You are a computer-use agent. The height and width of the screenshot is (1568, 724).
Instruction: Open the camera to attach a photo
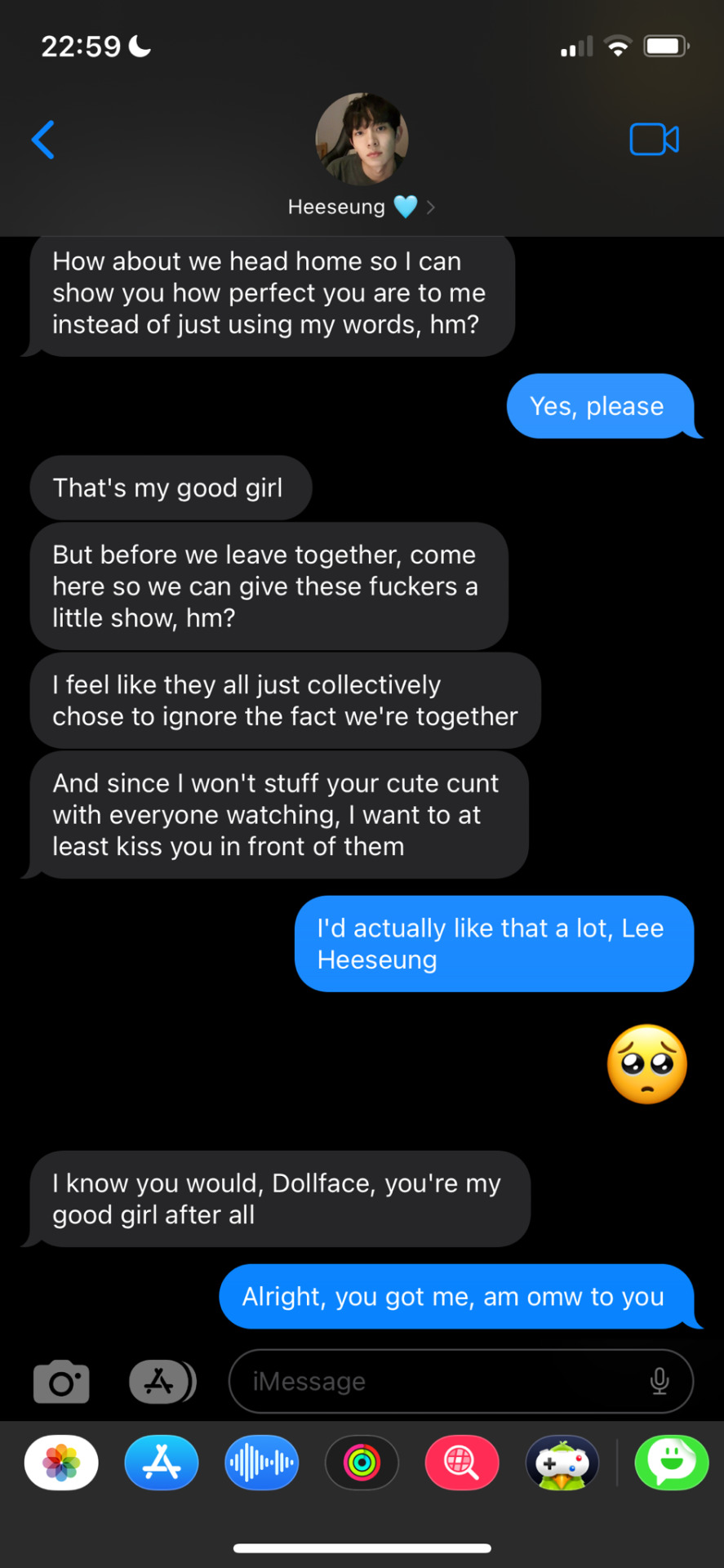pos(61,1381)
